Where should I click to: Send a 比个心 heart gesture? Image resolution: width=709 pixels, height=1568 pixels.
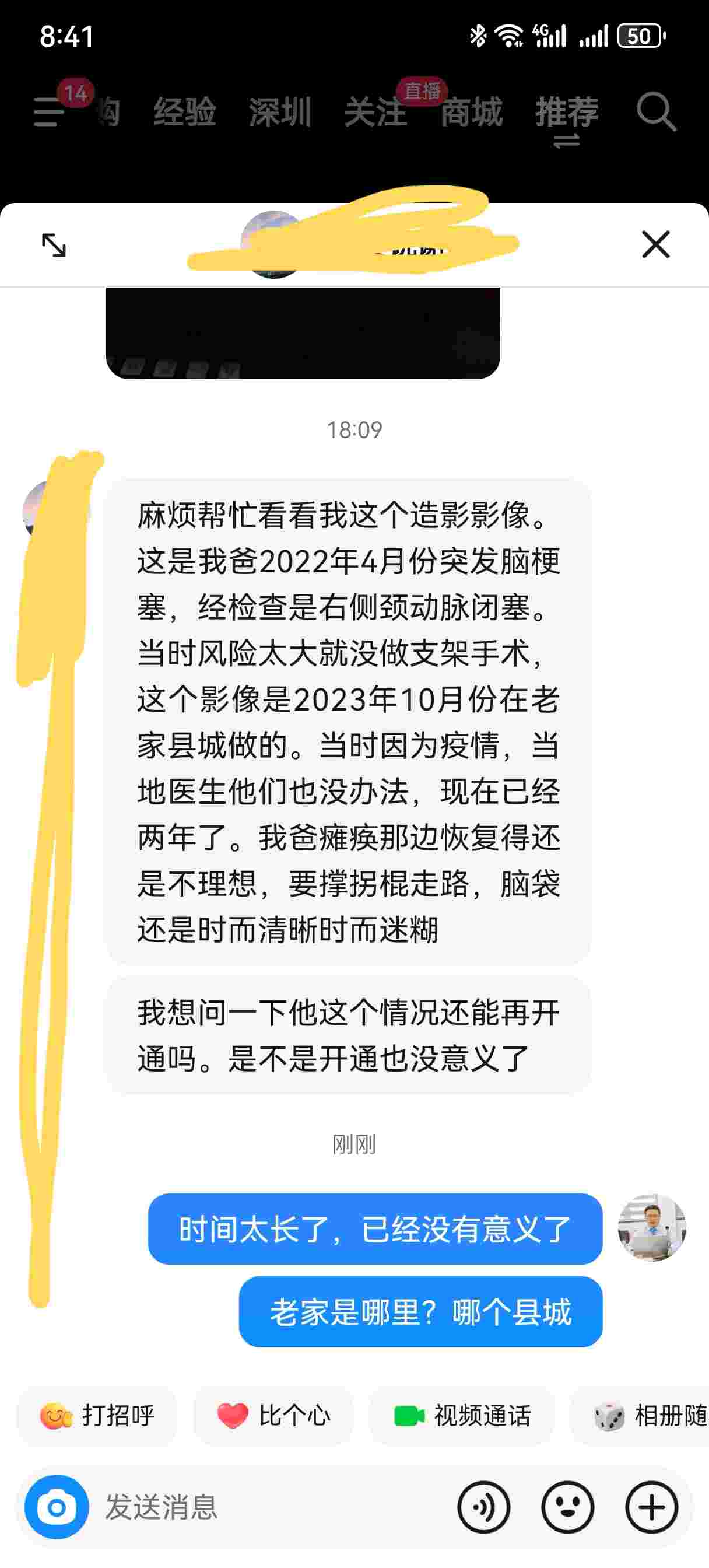[x=273, y=1415]
